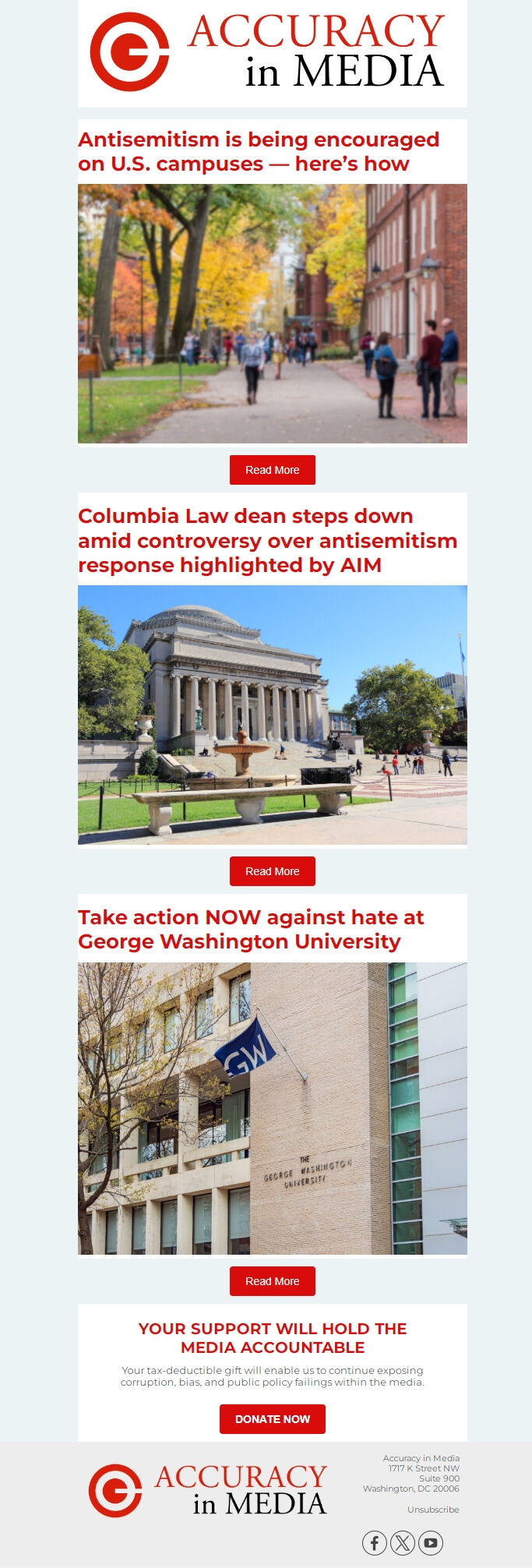Open Read More for the Columbia Law dean story
This screenshot has height=1568, width=532.
(x=272, y=871)
